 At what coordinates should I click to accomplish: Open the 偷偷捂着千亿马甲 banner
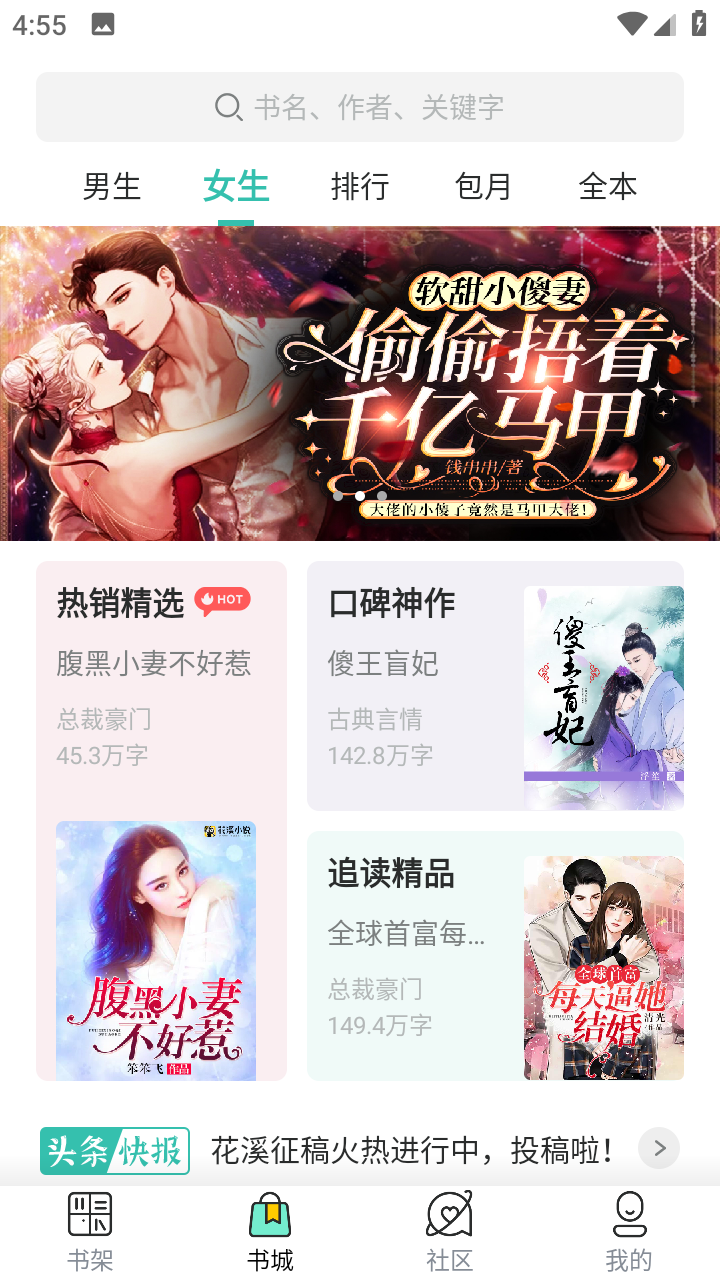point(360,383)
